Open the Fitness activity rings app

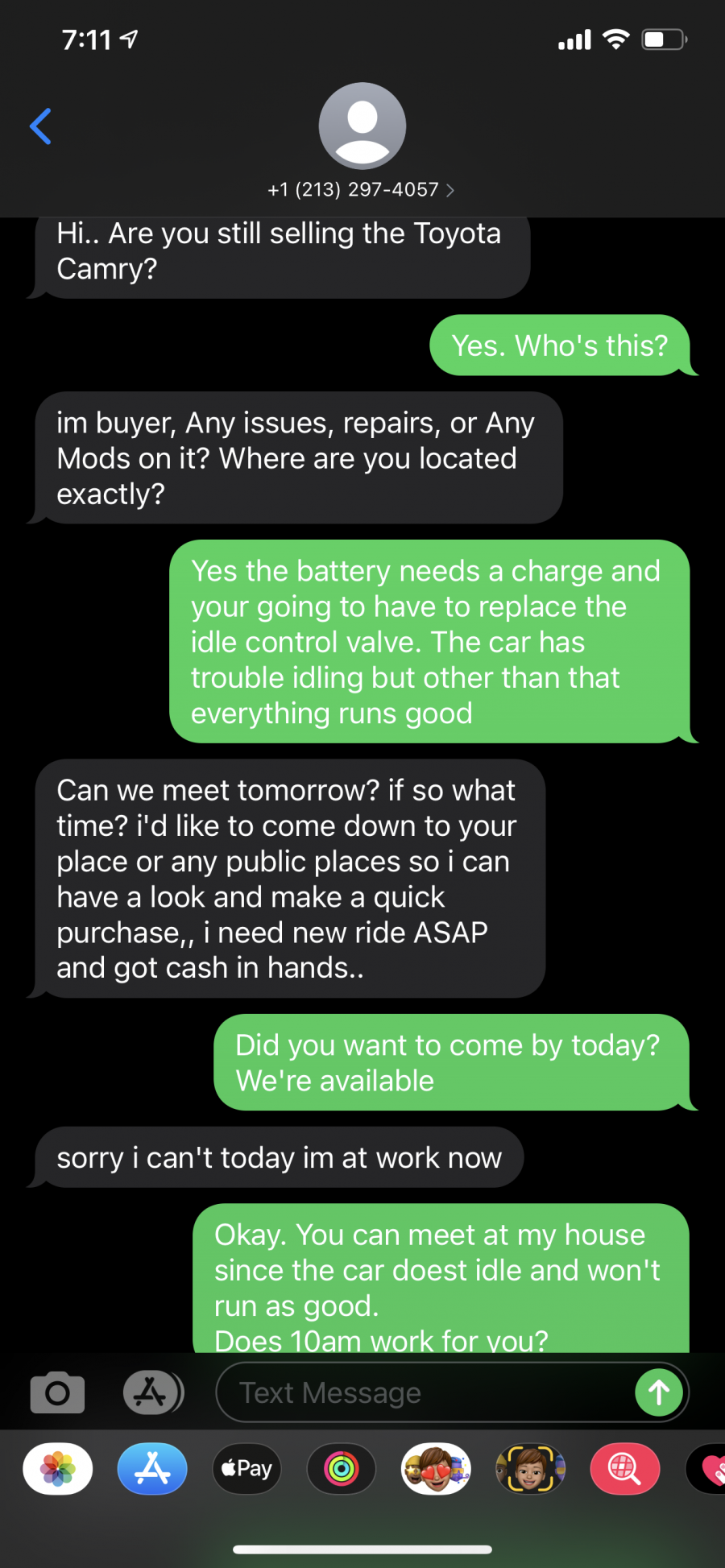point(342,1470)
